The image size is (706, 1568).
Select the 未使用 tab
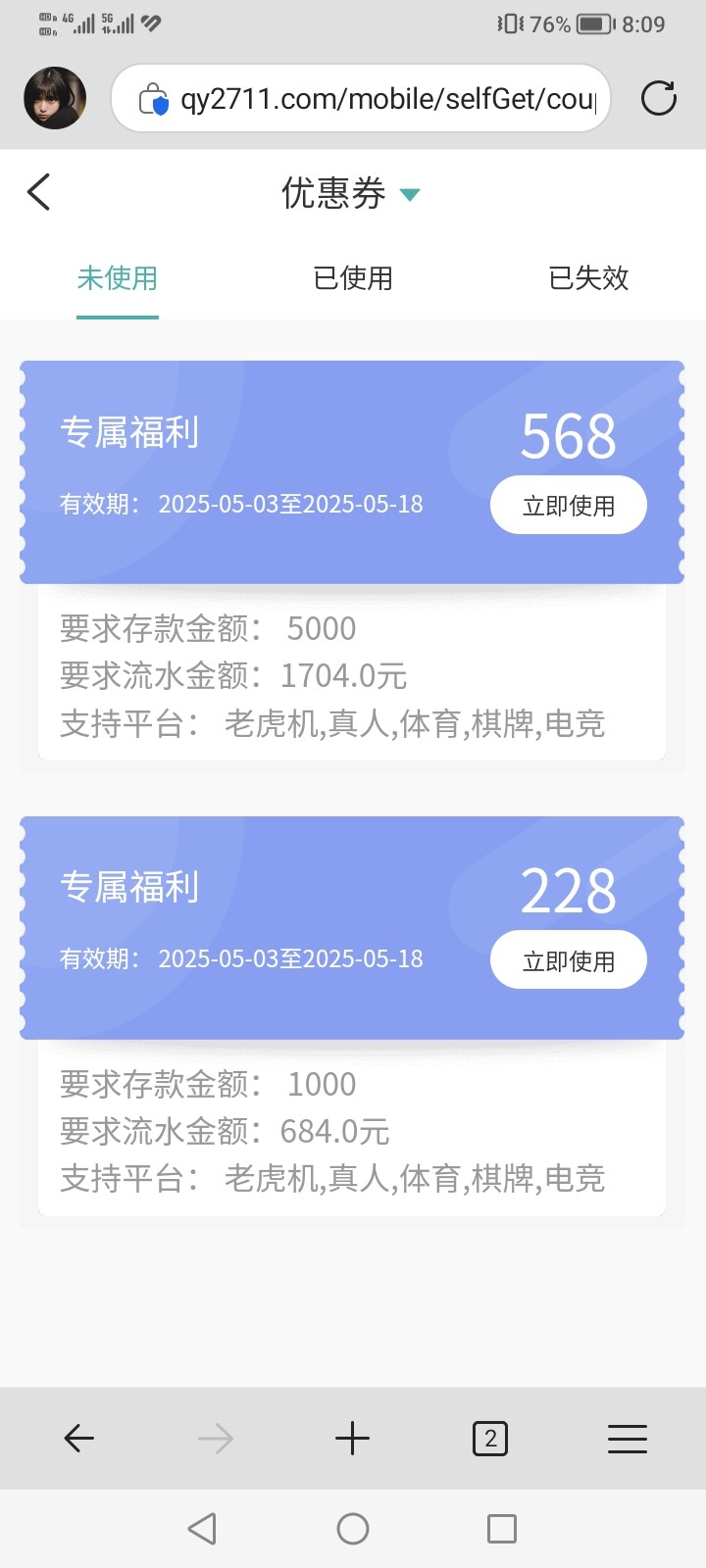tap(118, 278)
